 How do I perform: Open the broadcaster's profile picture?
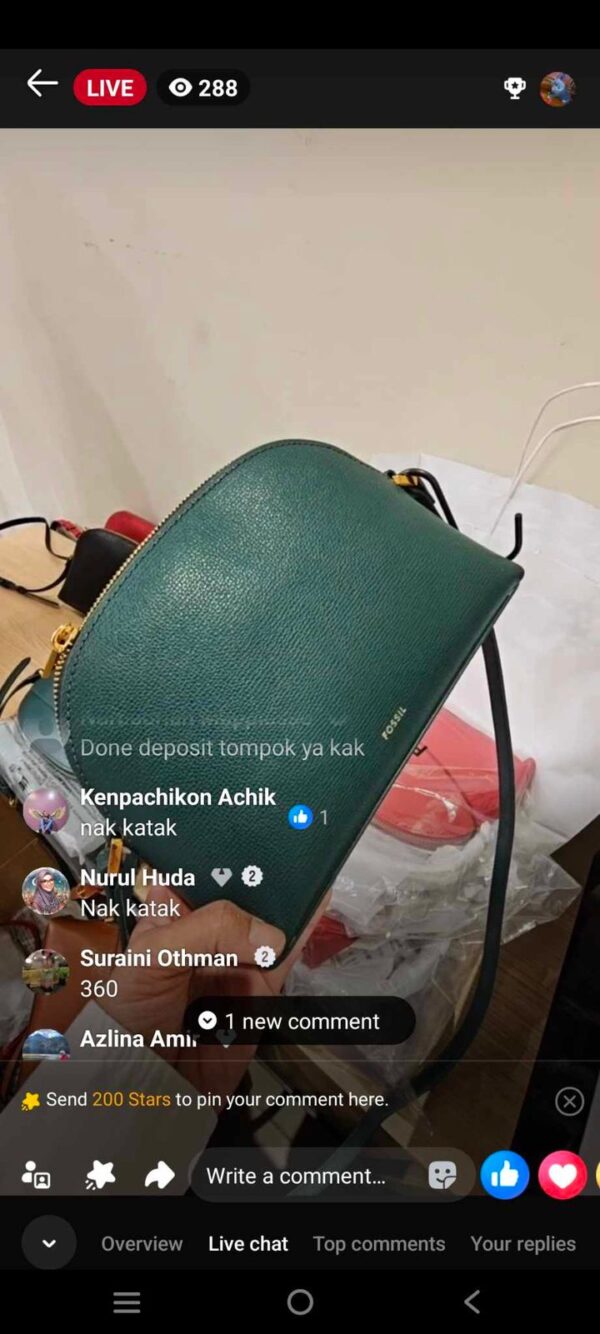[557, 88]
